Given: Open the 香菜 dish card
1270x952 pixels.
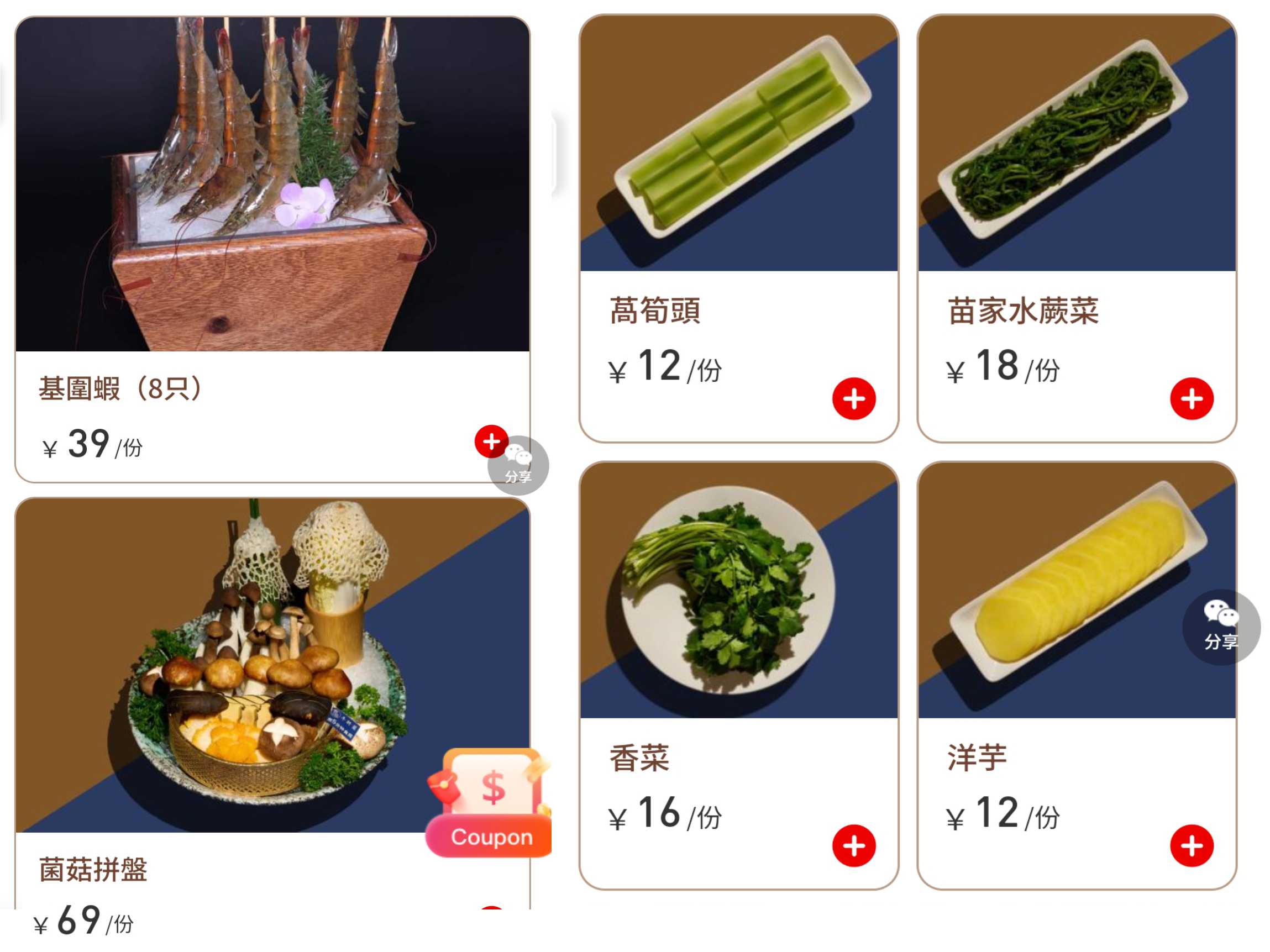Looking at the screenshot, I should (x=738, y=591).
